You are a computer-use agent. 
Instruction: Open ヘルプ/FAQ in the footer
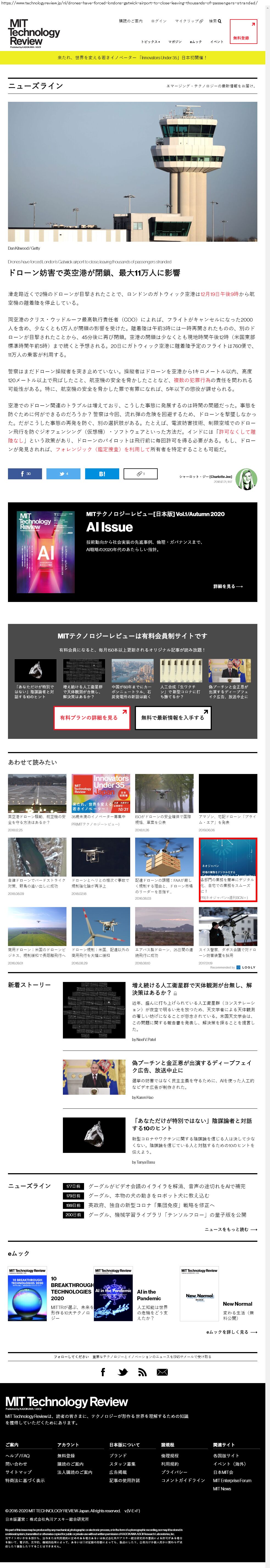[18, 1456]
